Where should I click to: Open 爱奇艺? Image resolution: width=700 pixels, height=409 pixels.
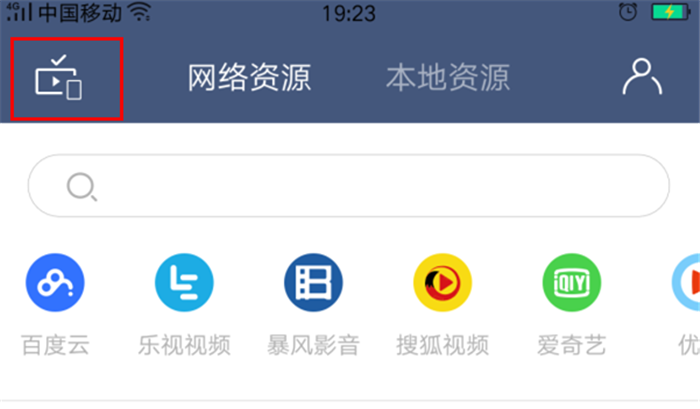[x=571, y=283]
